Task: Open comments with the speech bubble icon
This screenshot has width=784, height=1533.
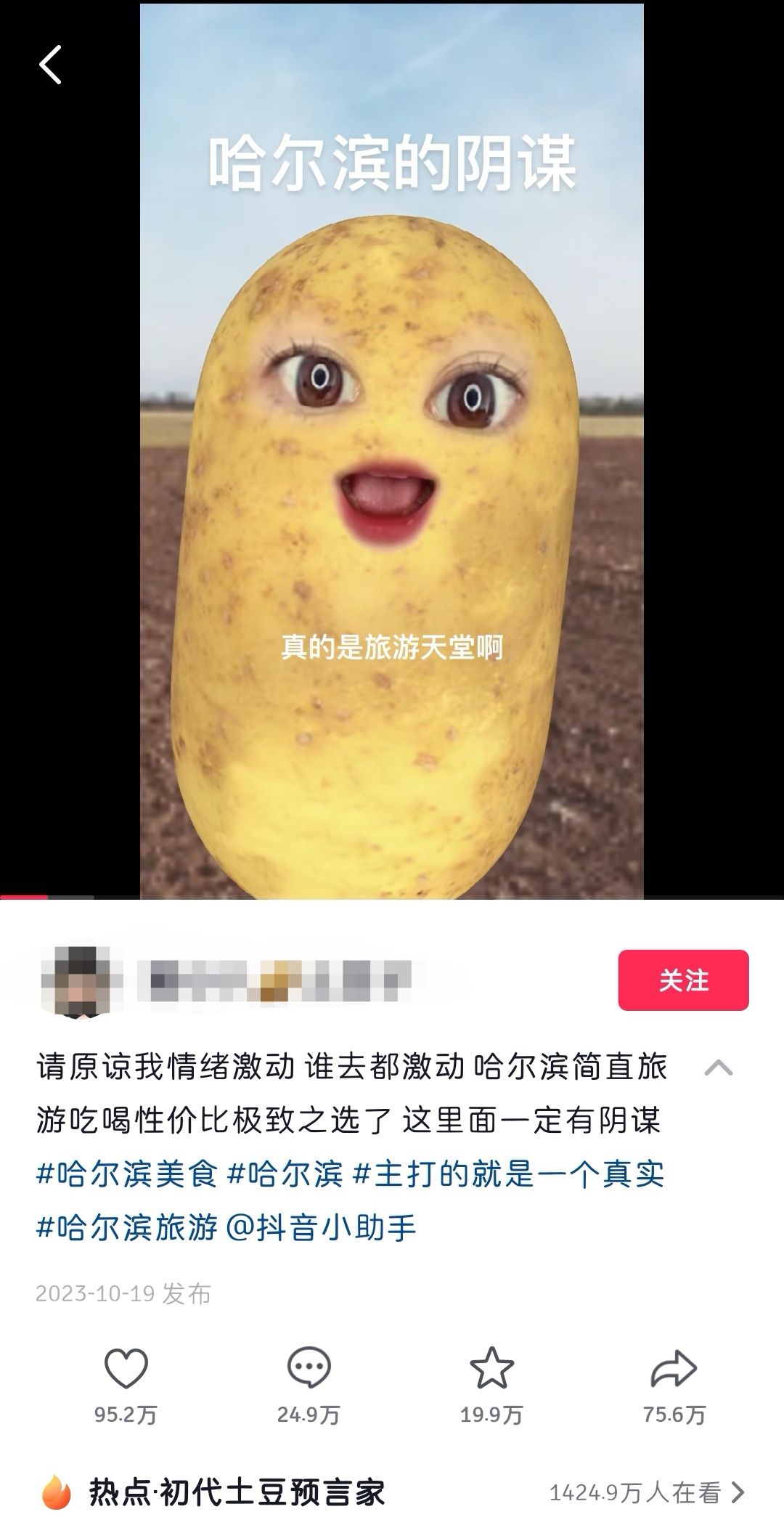Action: click(309, 1368)
